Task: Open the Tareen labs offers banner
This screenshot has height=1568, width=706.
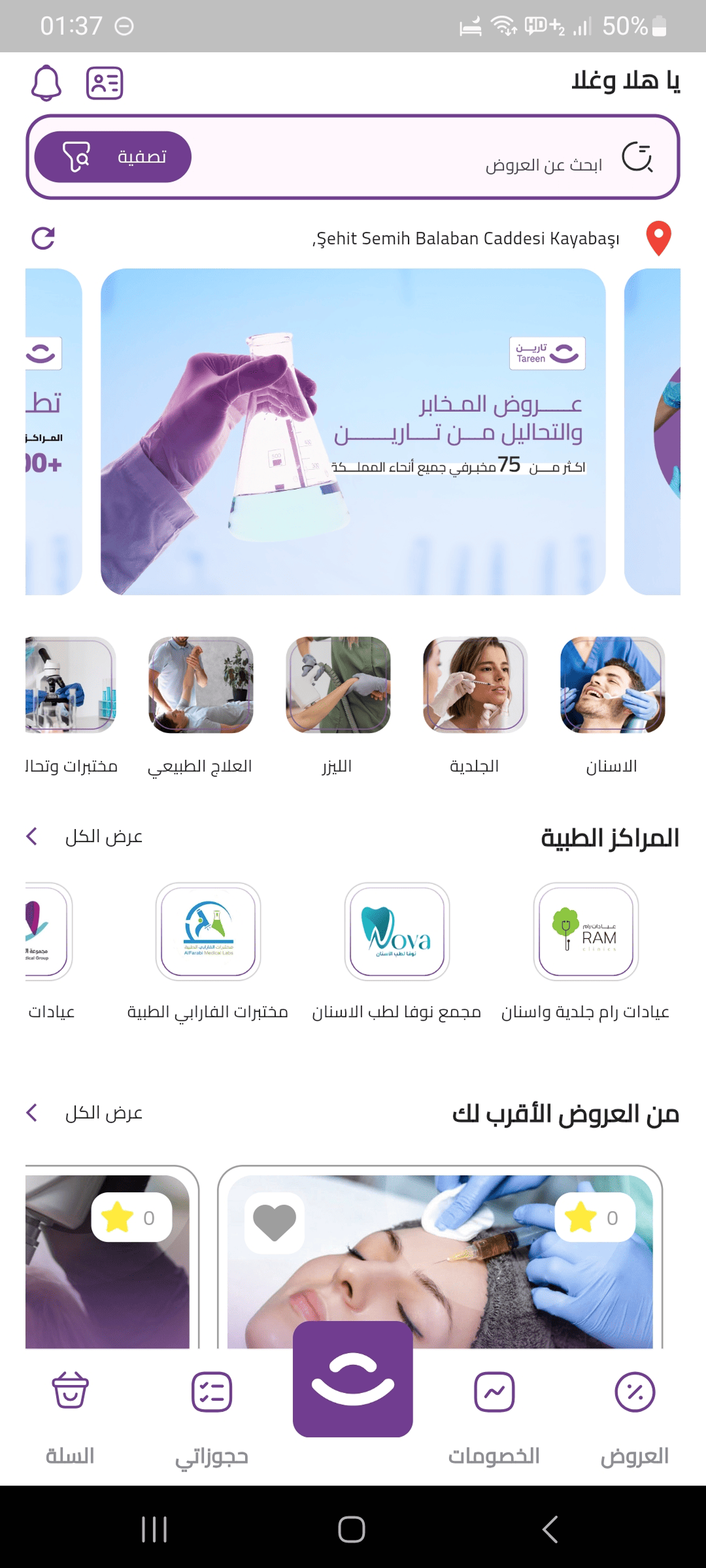Action: pos(353,431)
